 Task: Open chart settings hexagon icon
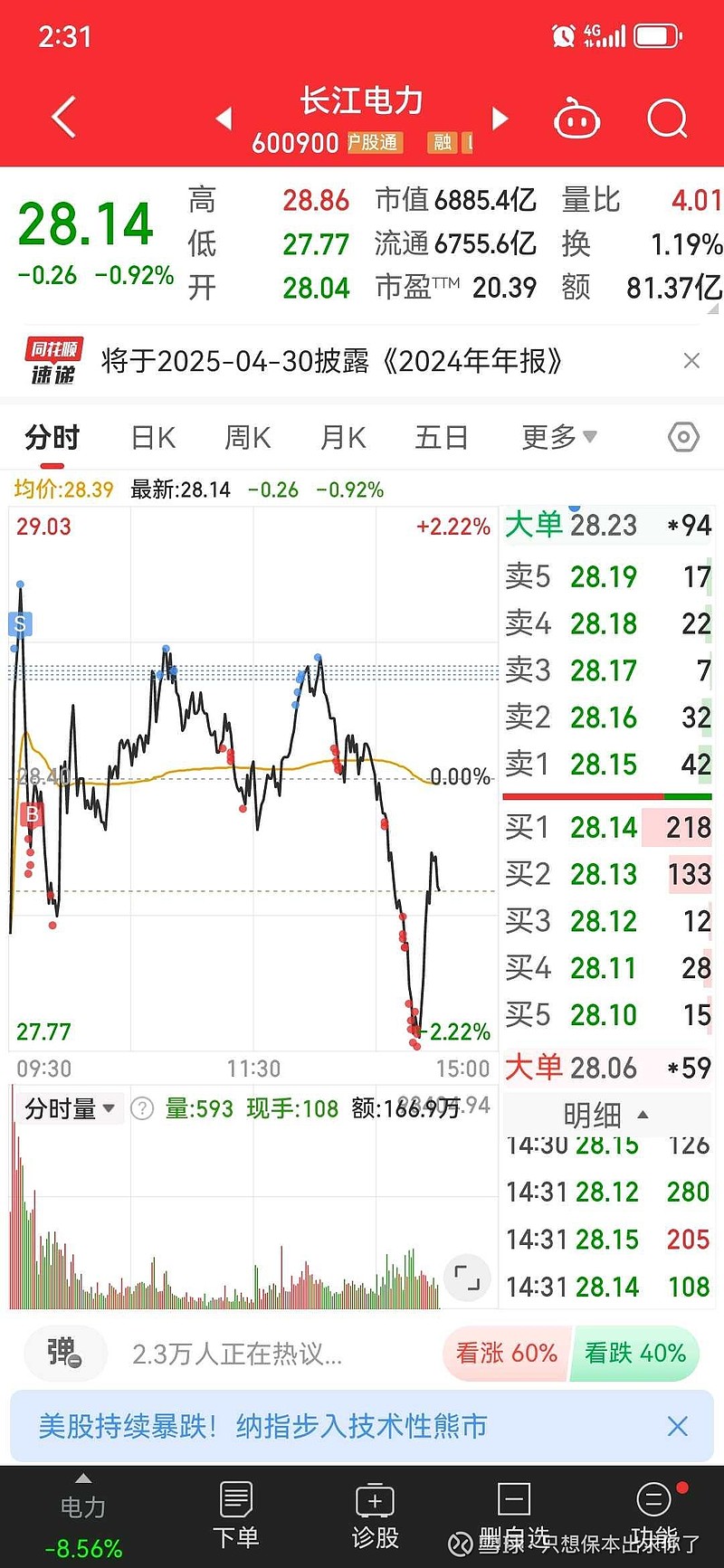(683, 438)
